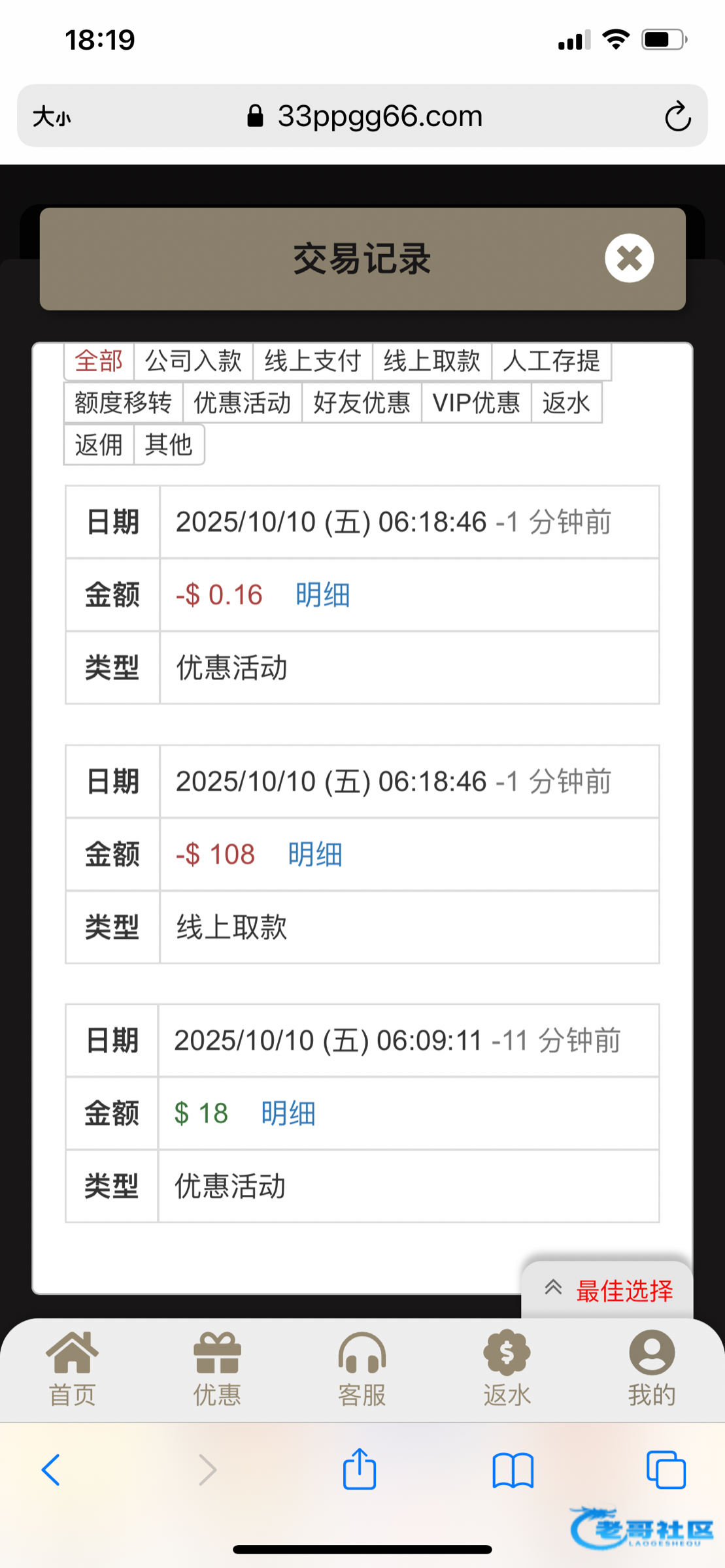
Task: Close the 交易记录 dialog
Action: (x=629, y=258)
